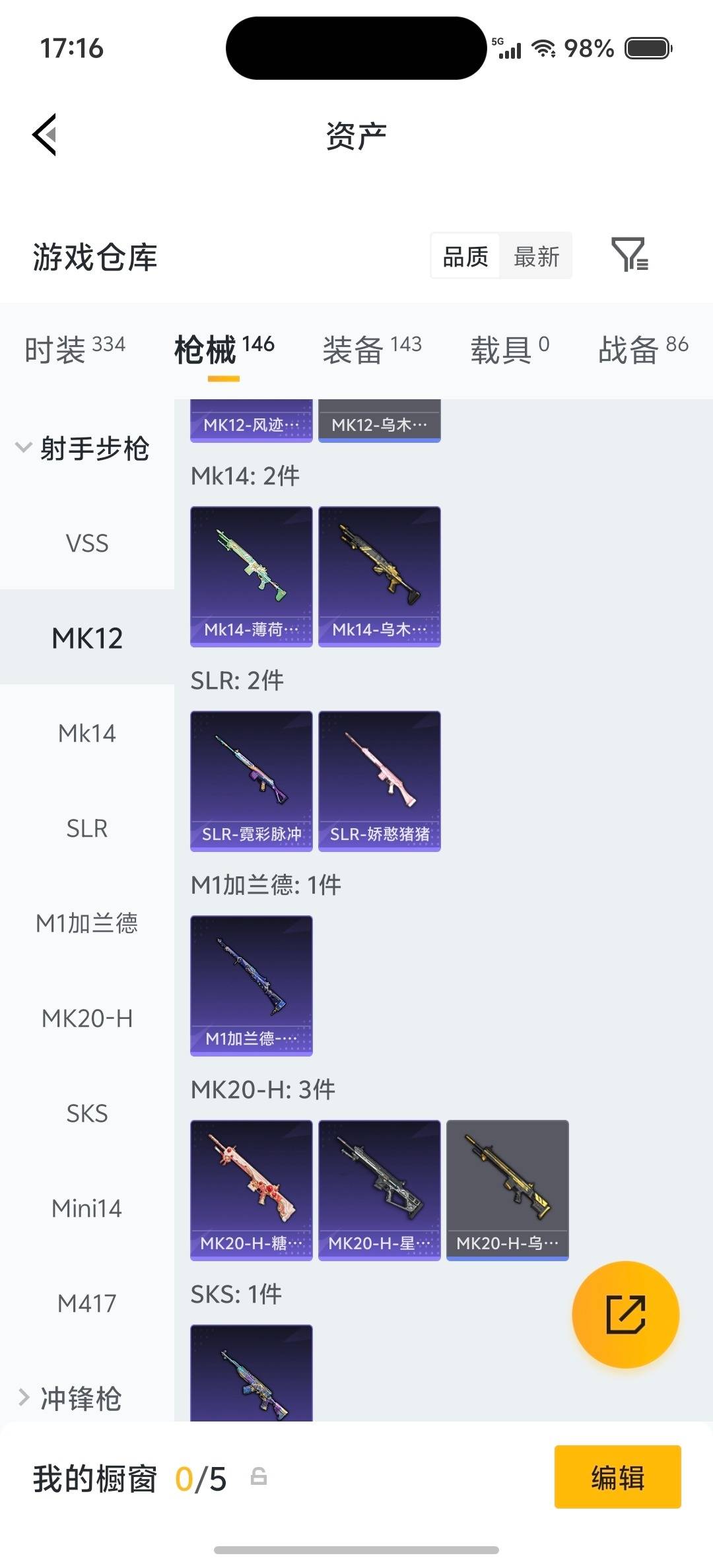Tap the yellow share floating button
The height and width of the screenshot is (1568, 713).
(625, 1315)
